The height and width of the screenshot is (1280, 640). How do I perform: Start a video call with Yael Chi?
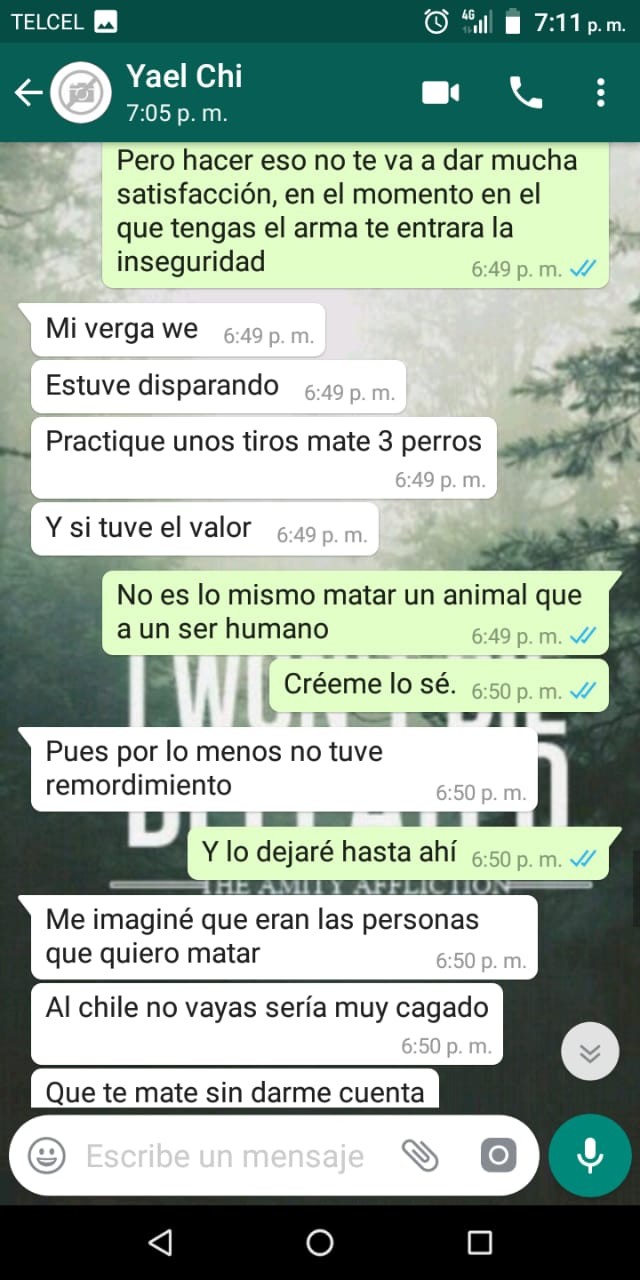click(x=440, y=93)
